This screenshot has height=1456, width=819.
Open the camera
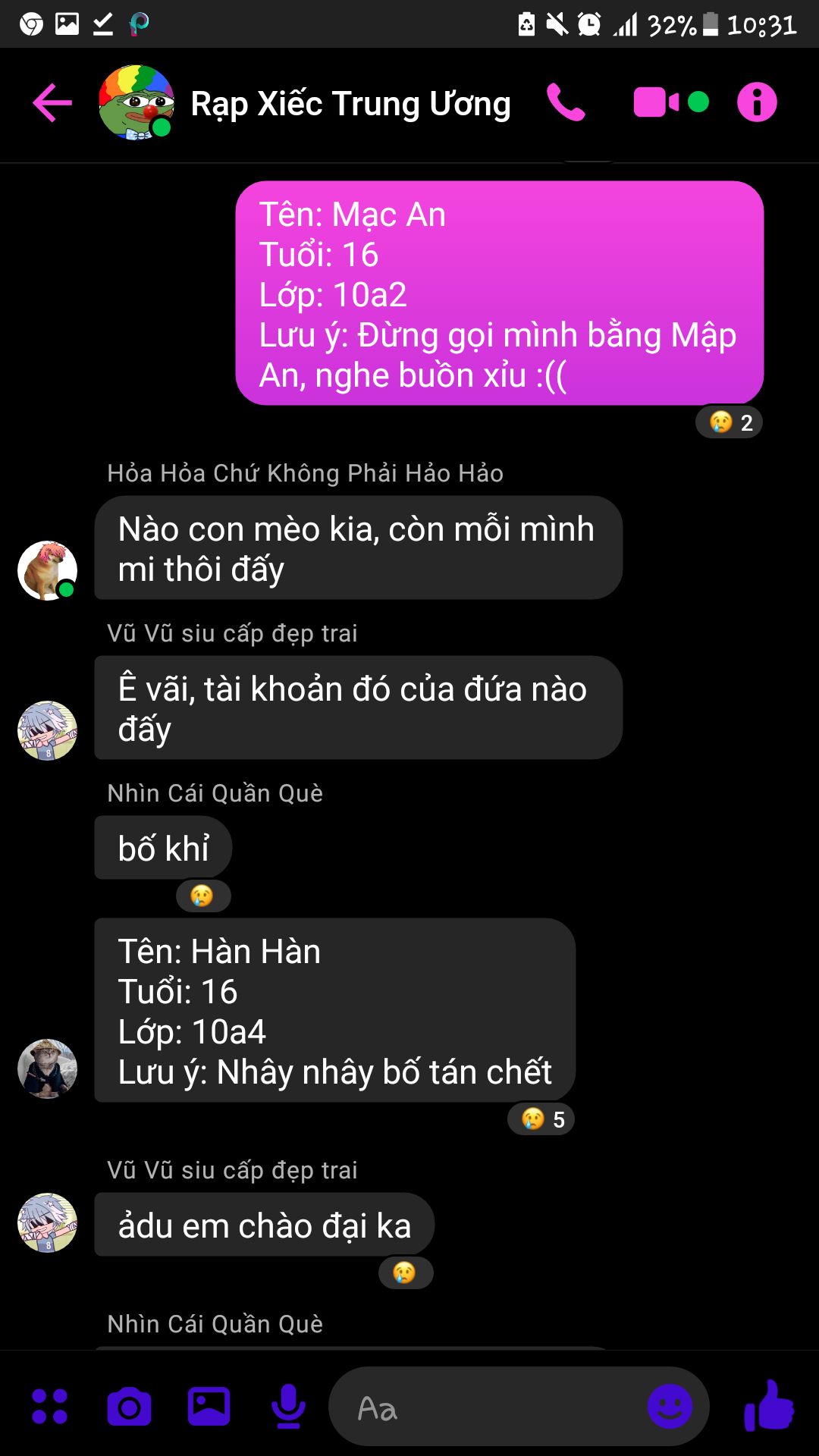[129, 1407]
